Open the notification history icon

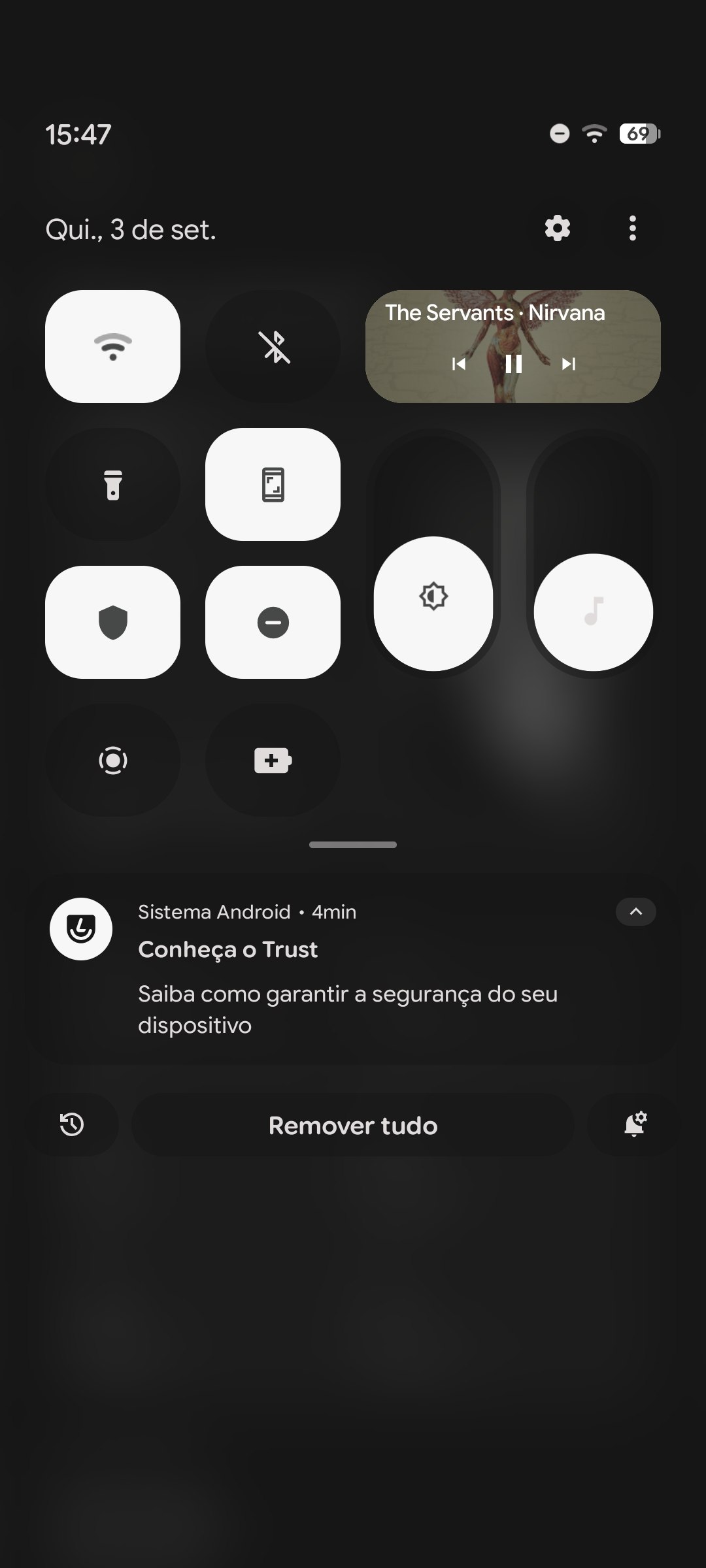pyautogui.click(x=72, y=1125)
